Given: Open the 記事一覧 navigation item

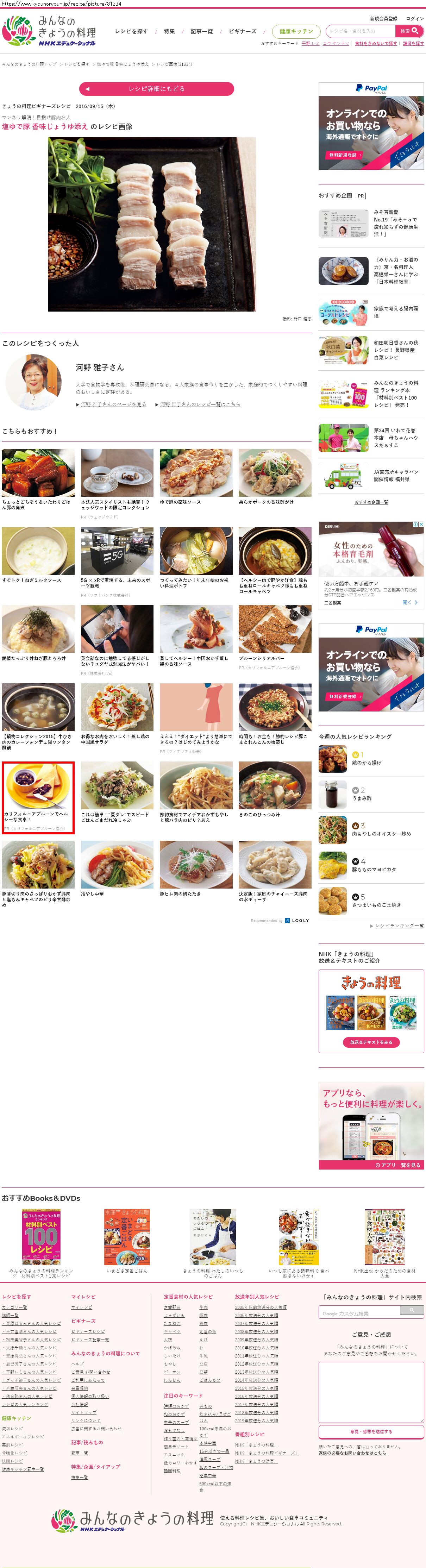Looking at the screenshot, I should [201, 32].
